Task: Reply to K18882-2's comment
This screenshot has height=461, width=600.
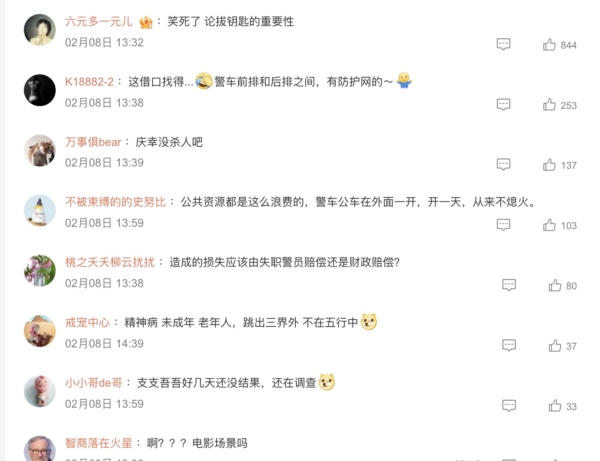Action: pos(504,105)
